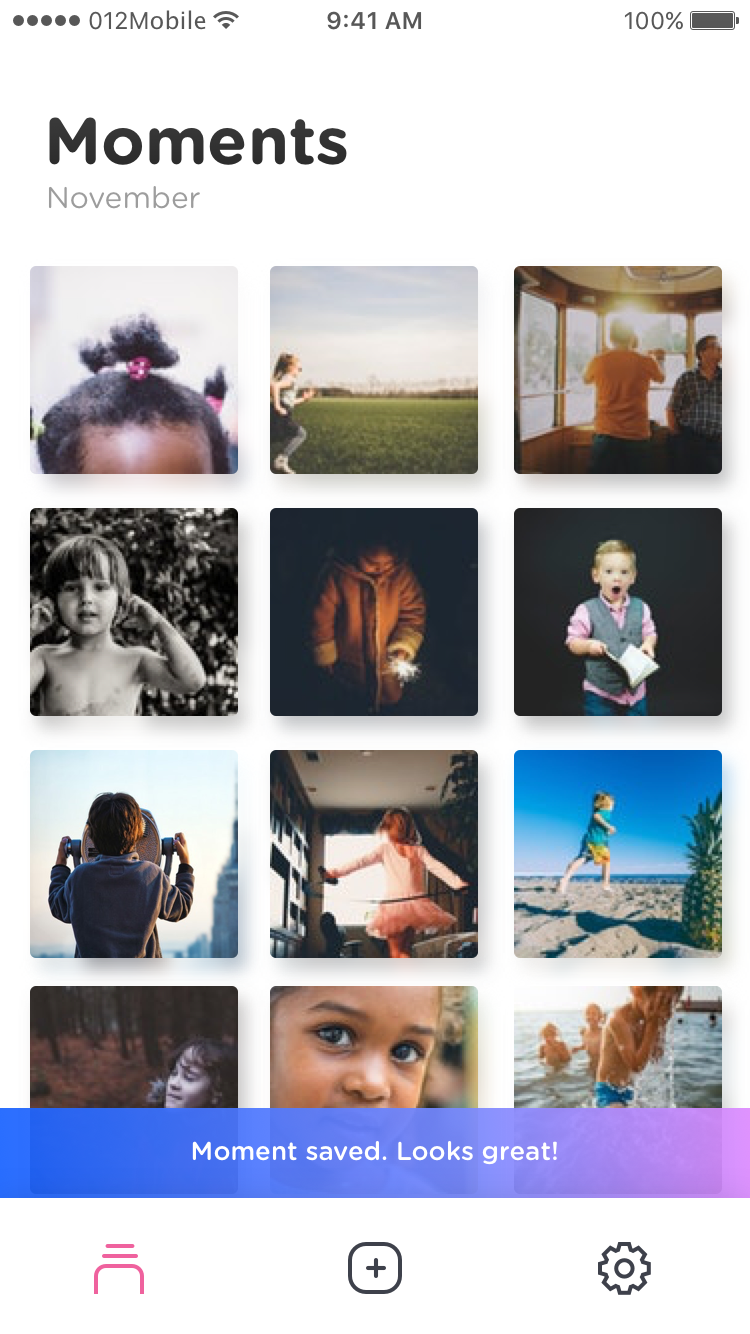Open photo of boy using viewfinder binoculars
Image resolution: width=750 pixels, height=1334 pixels.
point(134,854)
